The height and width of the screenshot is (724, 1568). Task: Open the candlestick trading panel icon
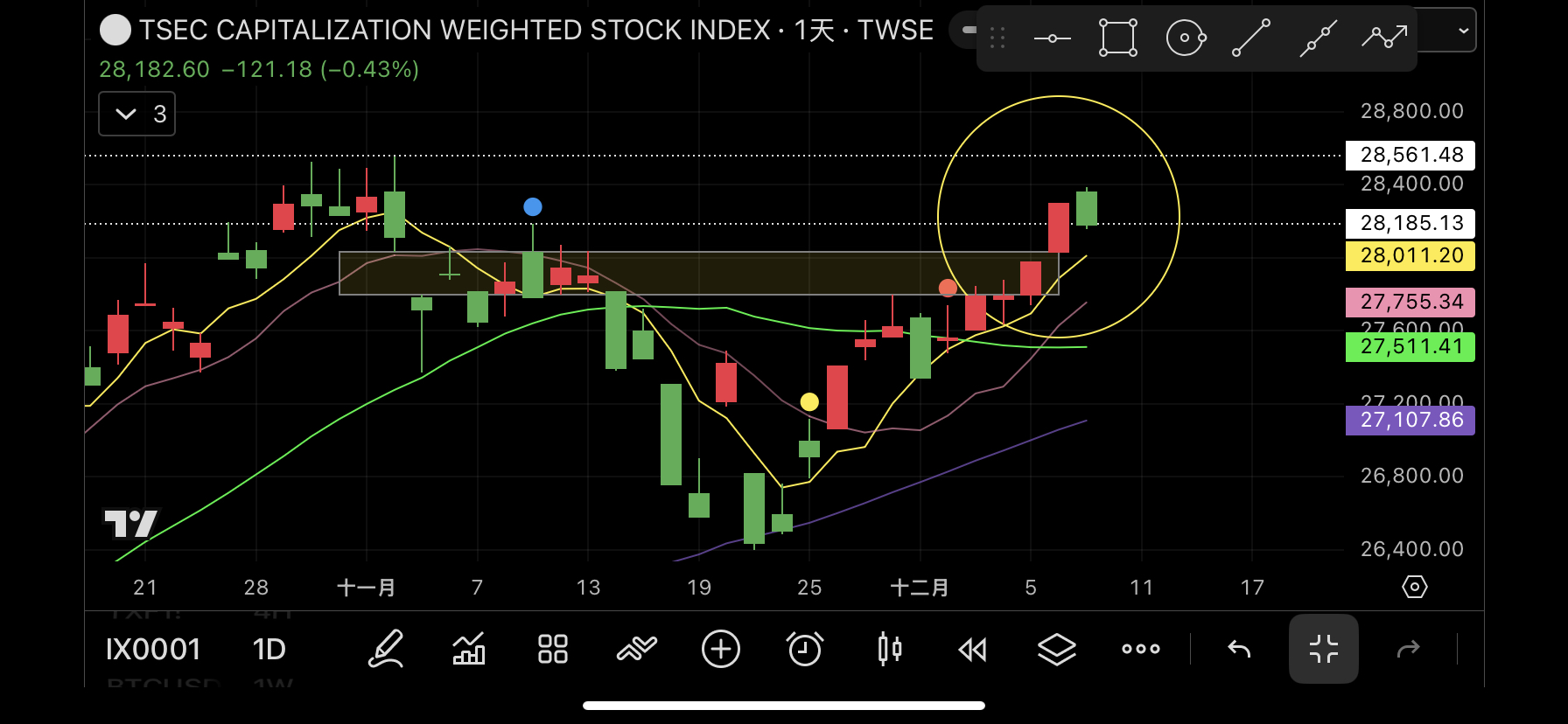[889, 650]
